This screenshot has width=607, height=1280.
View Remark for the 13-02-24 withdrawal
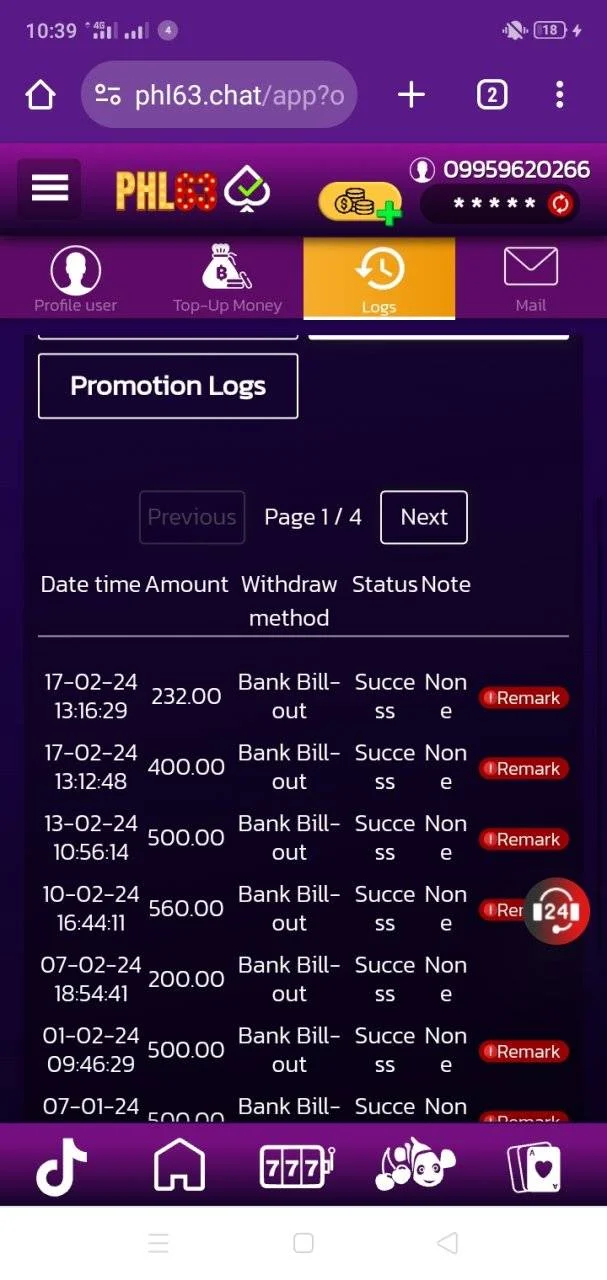524,840
